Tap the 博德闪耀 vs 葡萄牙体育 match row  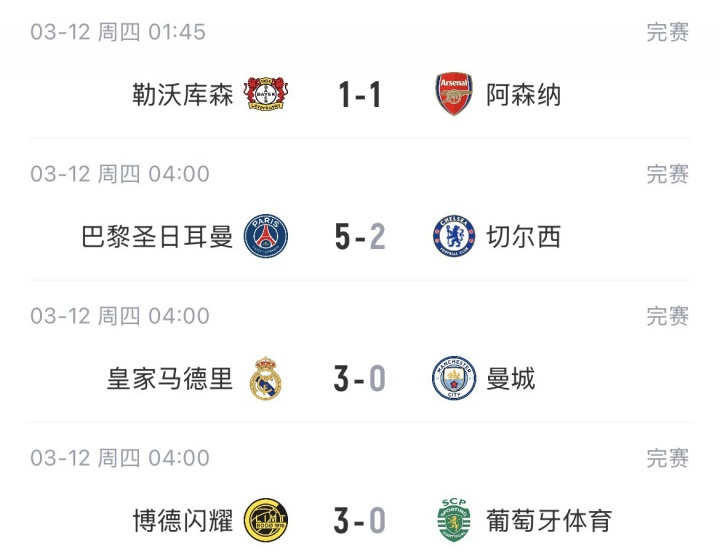pos(360,520)
